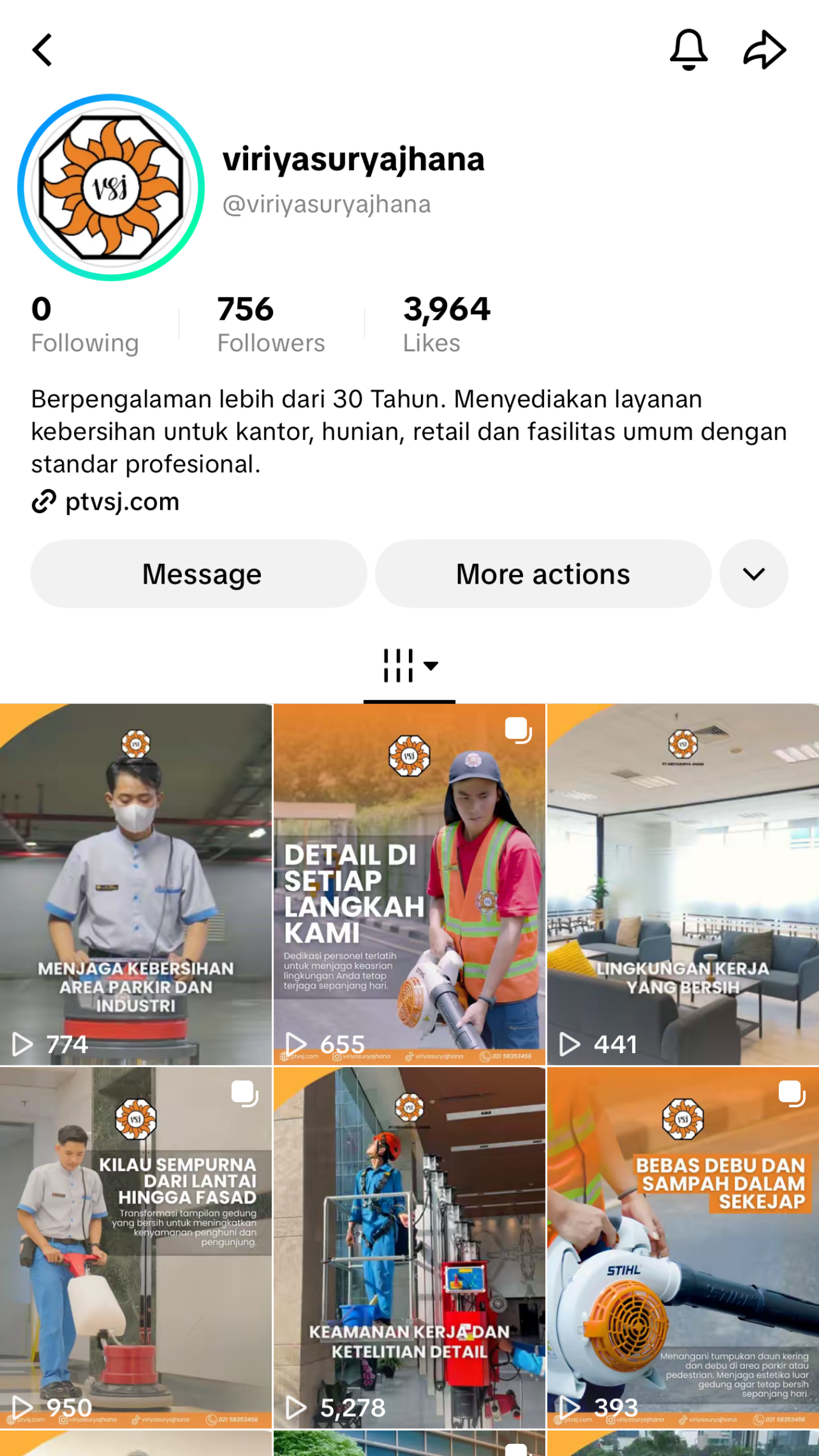Open the videos grid sort dropdown

[x=409, y=666]
